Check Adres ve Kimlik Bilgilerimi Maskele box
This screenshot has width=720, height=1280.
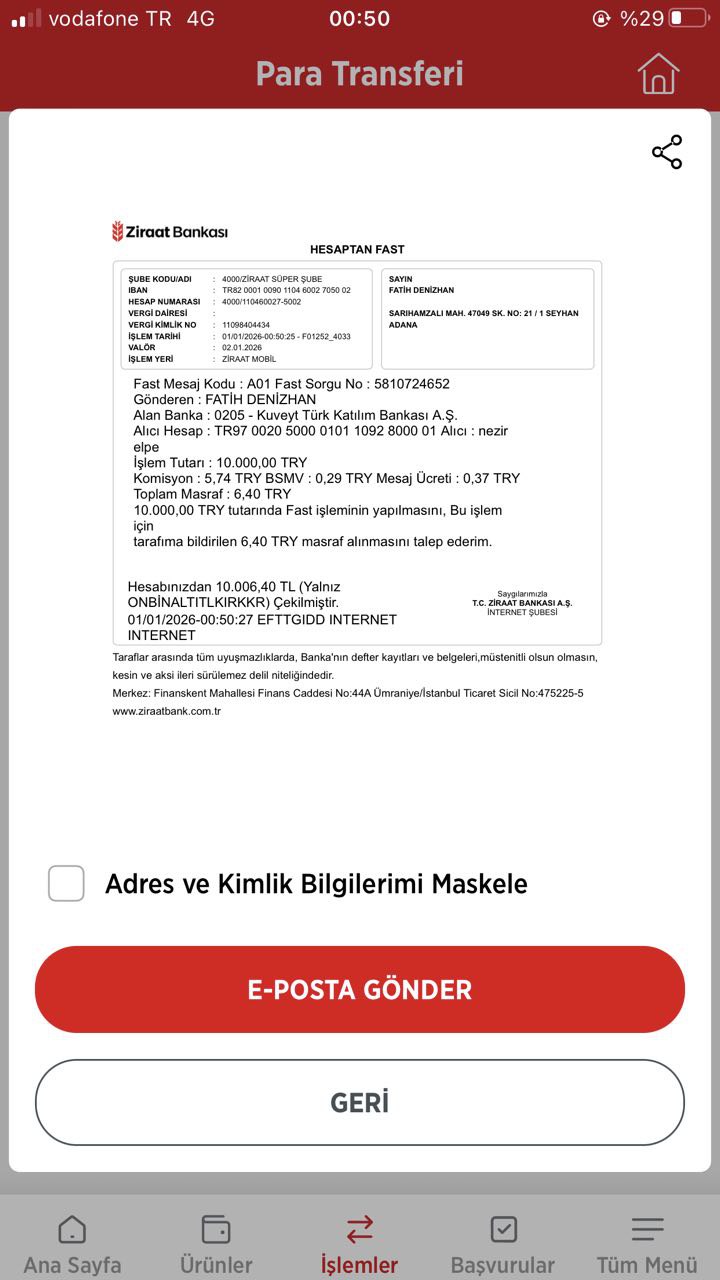[66, 883]
